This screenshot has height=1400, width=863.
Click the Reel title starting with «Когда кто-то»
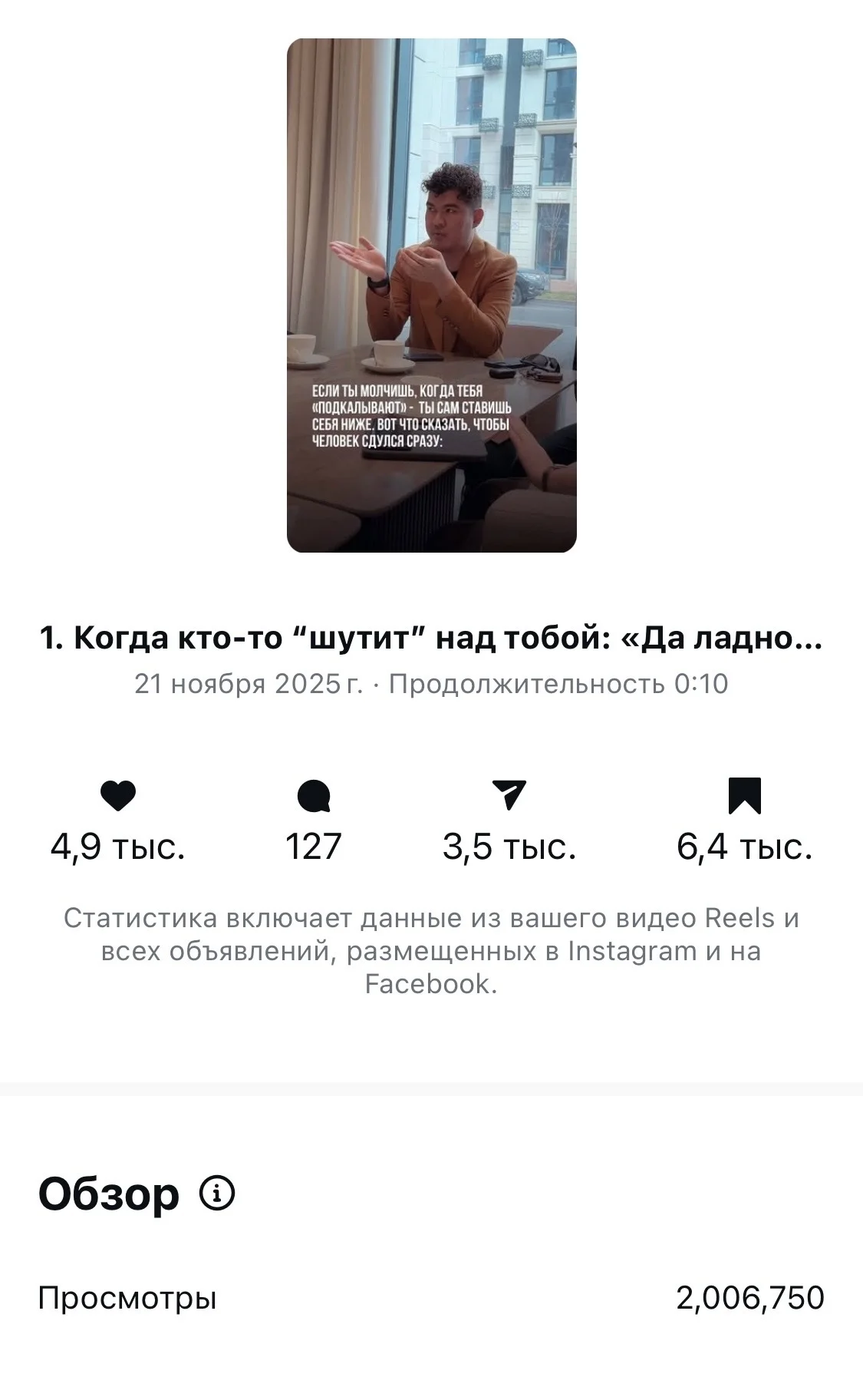coord(431,634)
